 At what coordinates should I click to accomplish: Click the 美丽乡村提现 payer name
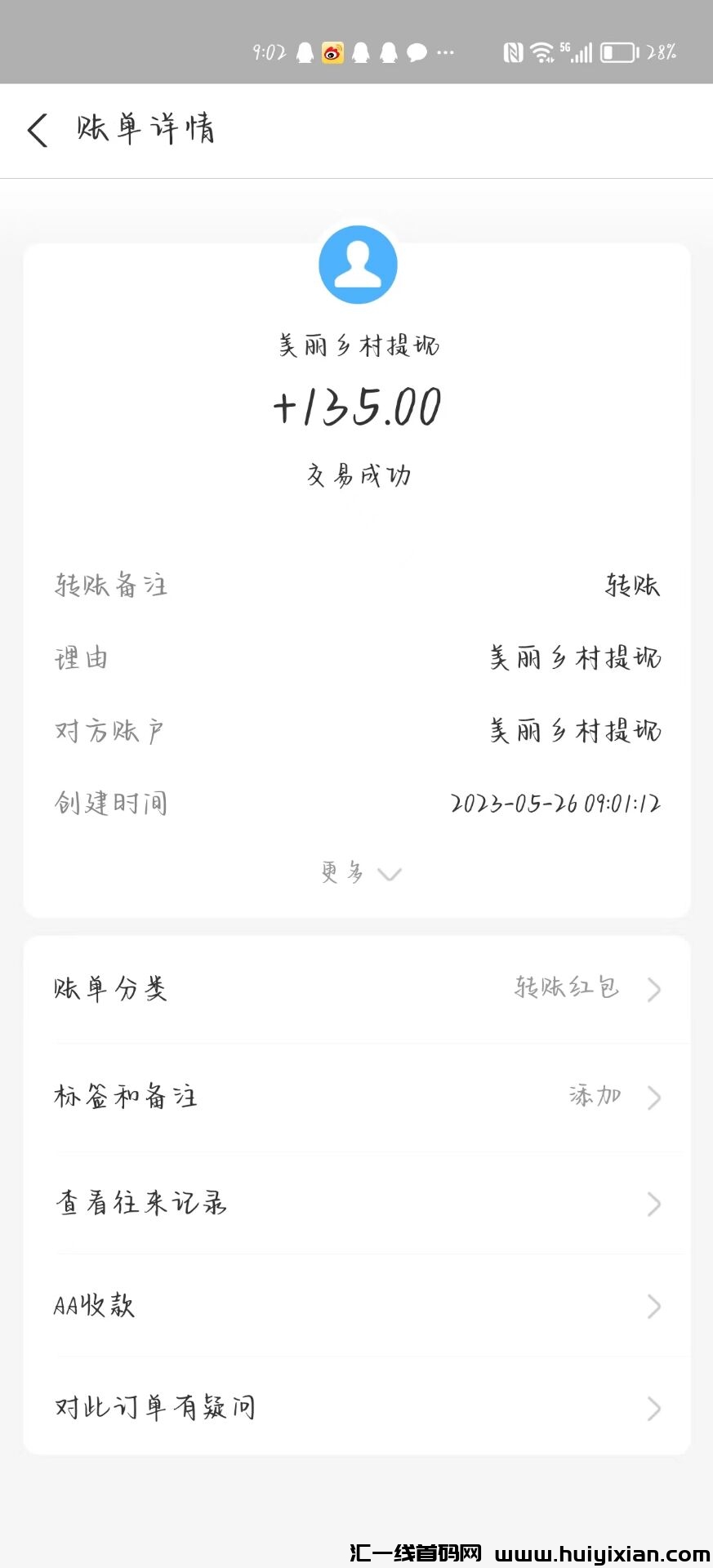(357, 345)
